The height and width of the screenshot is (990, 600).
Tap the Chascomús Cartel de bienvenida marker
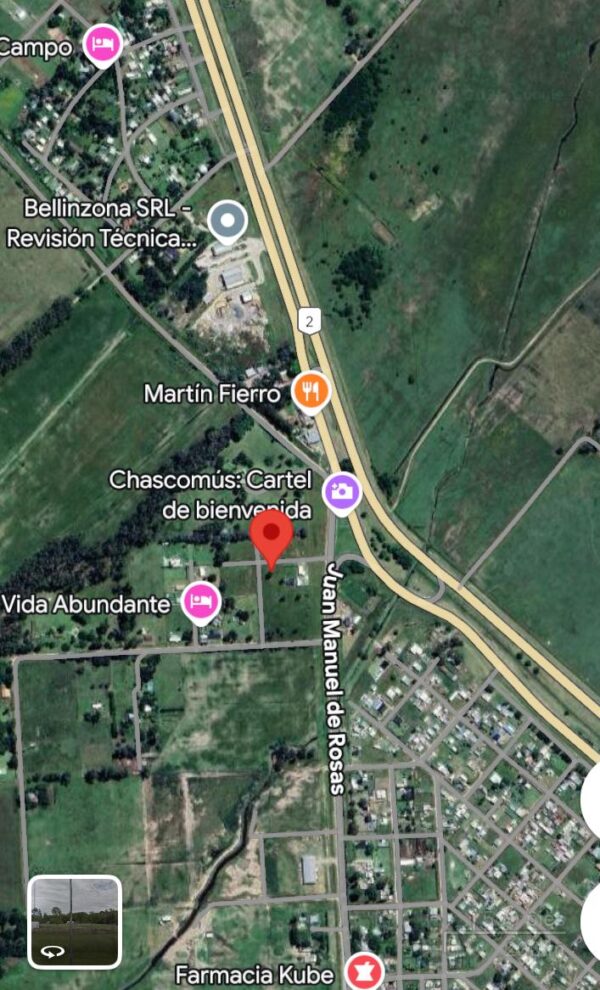coord(342,489)
